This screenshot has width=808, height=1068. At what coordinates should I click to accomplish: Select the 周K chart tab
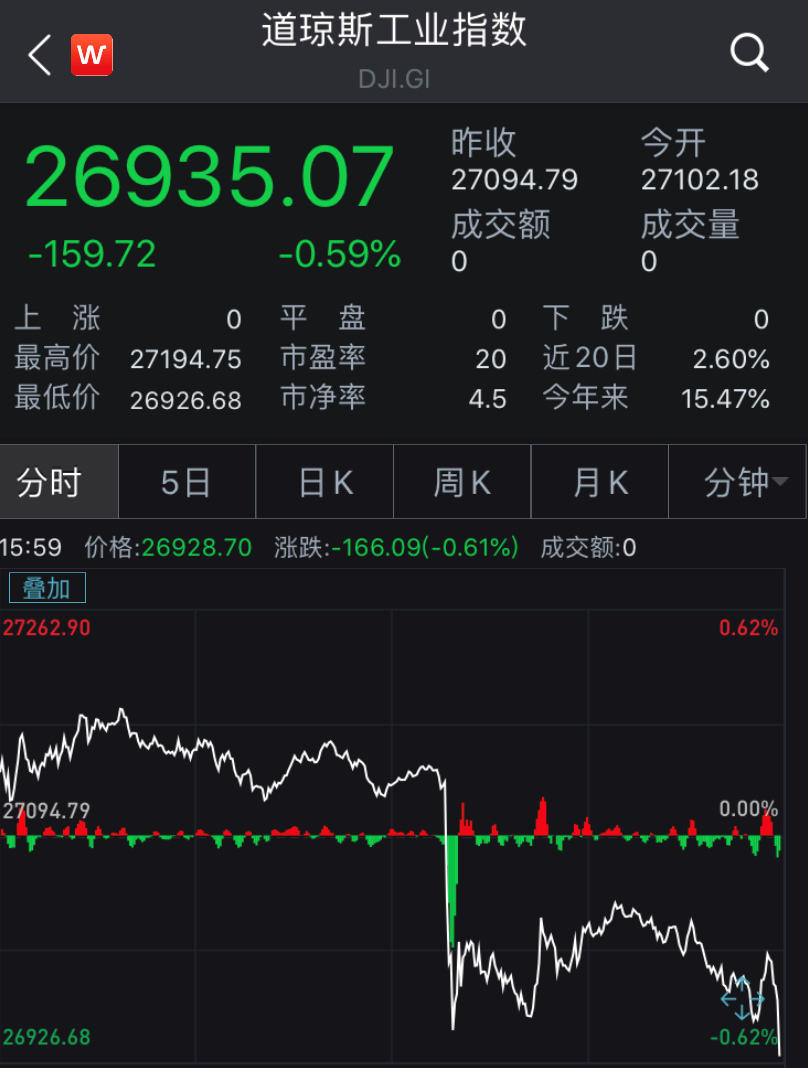pos(462,483)
